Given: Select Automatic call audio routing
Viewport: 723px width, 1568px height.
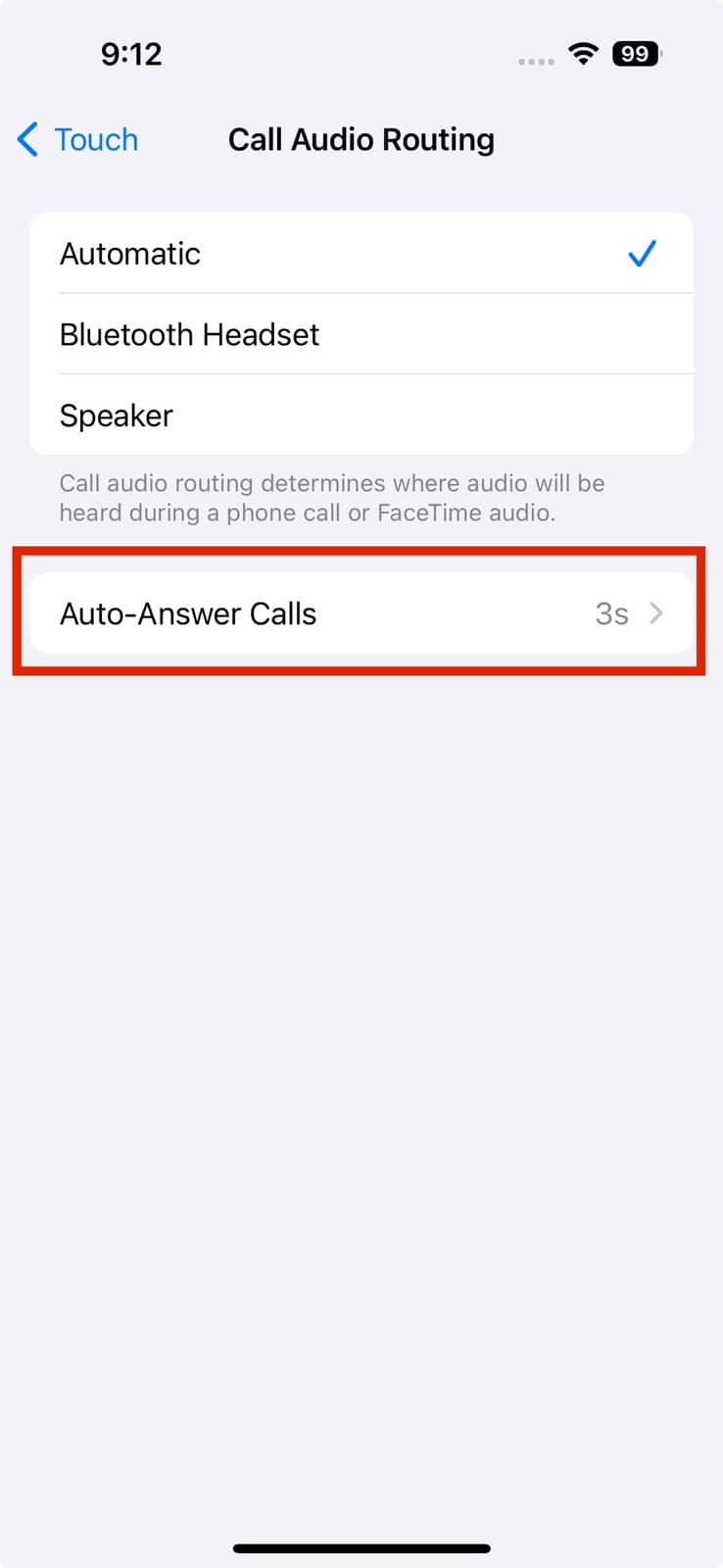Looking at the screenshot, I should coord(361,254).
